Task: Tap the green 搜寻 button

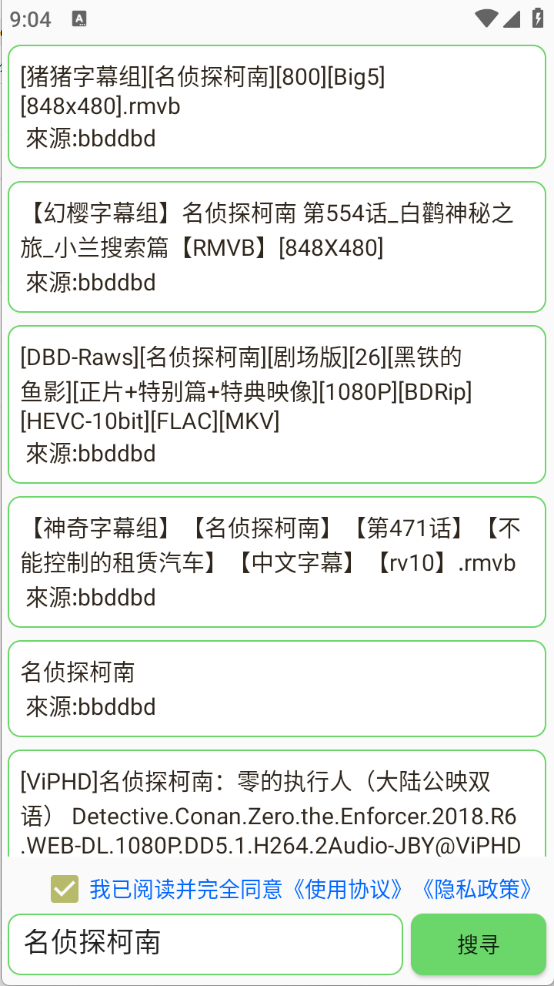Action: [x=479, y=944]
